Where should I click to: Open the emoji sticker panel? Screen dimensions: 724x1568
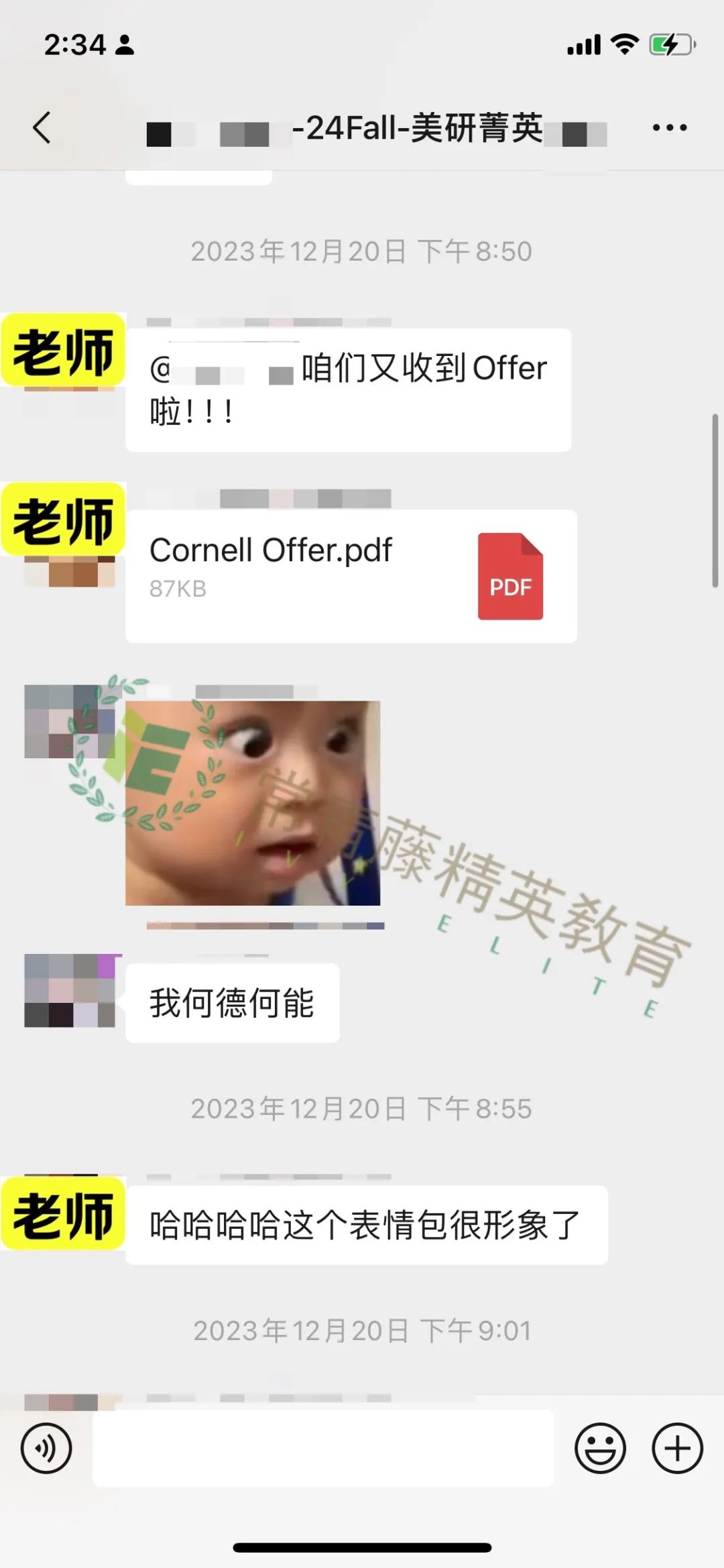(x=600, y=1448)
